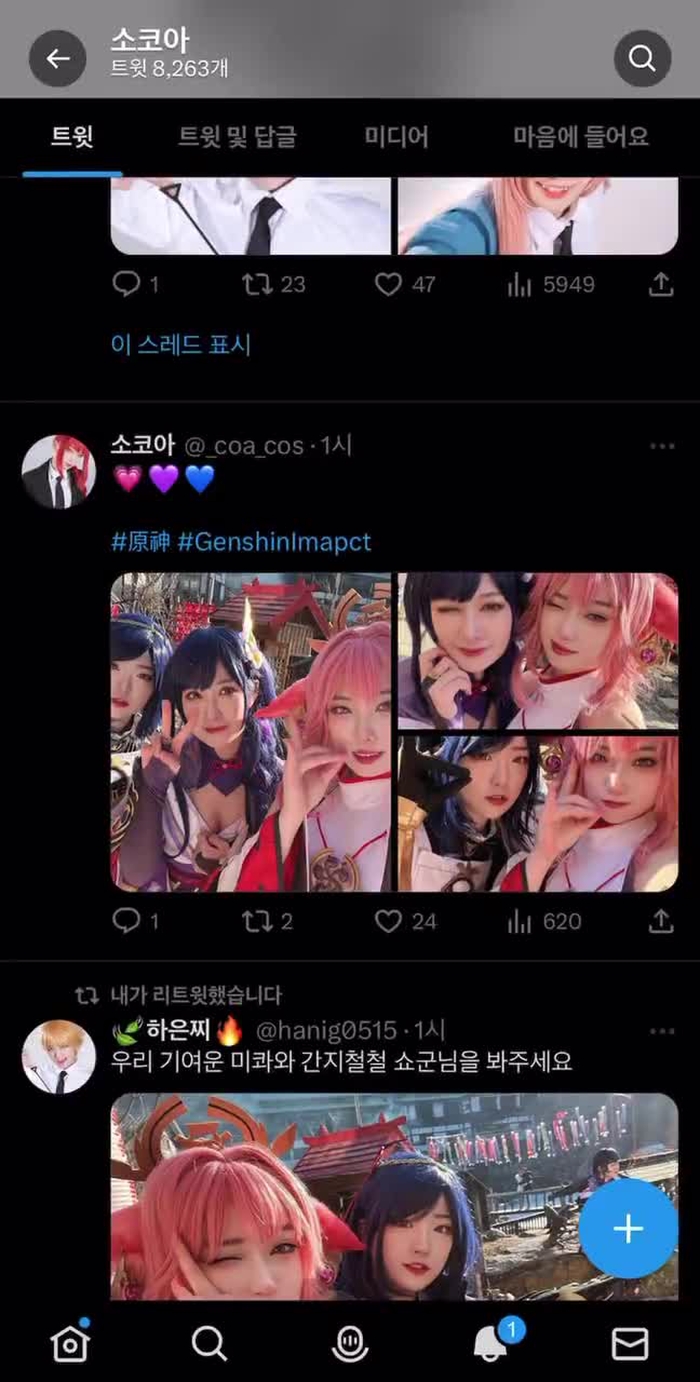Like the tweet with 24 likes
700x1382 pixels.
(x=389, y=921)
